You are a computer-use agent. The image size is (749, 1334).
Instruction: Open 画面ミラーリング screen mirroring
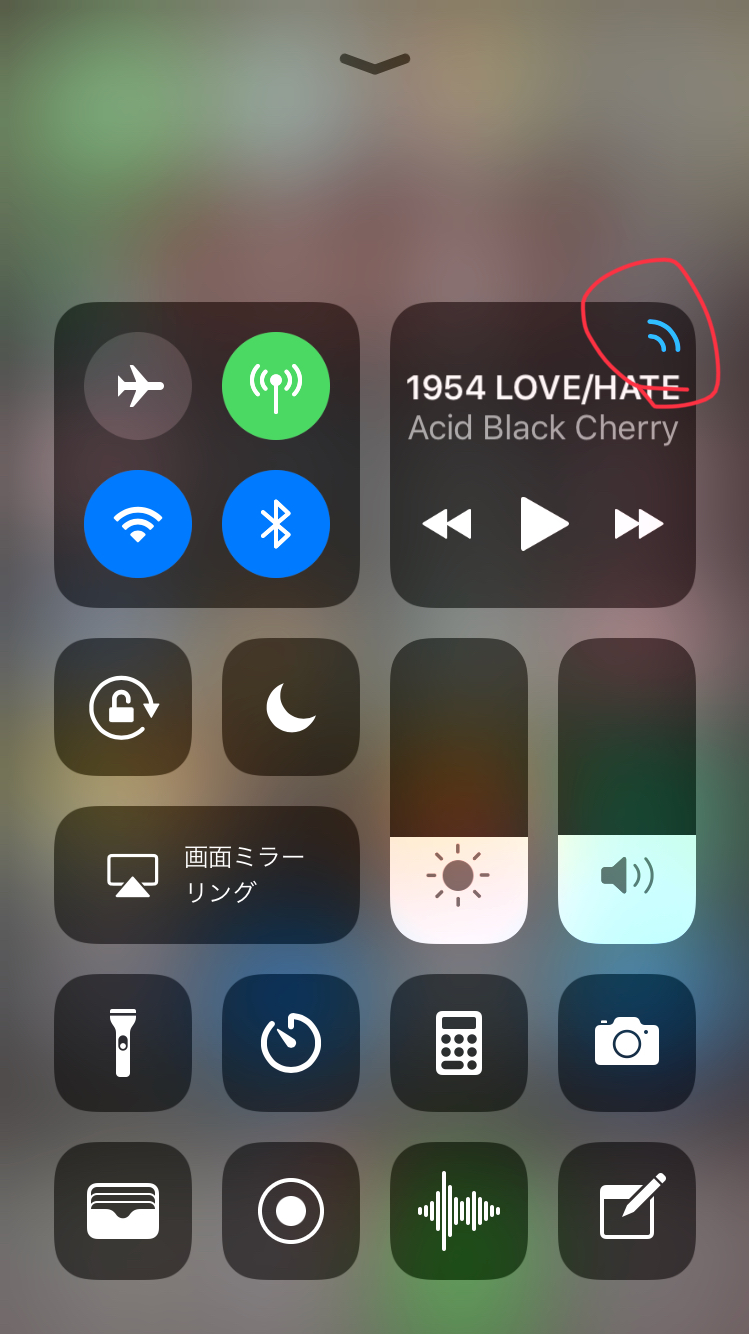click(x=207, y=875)
